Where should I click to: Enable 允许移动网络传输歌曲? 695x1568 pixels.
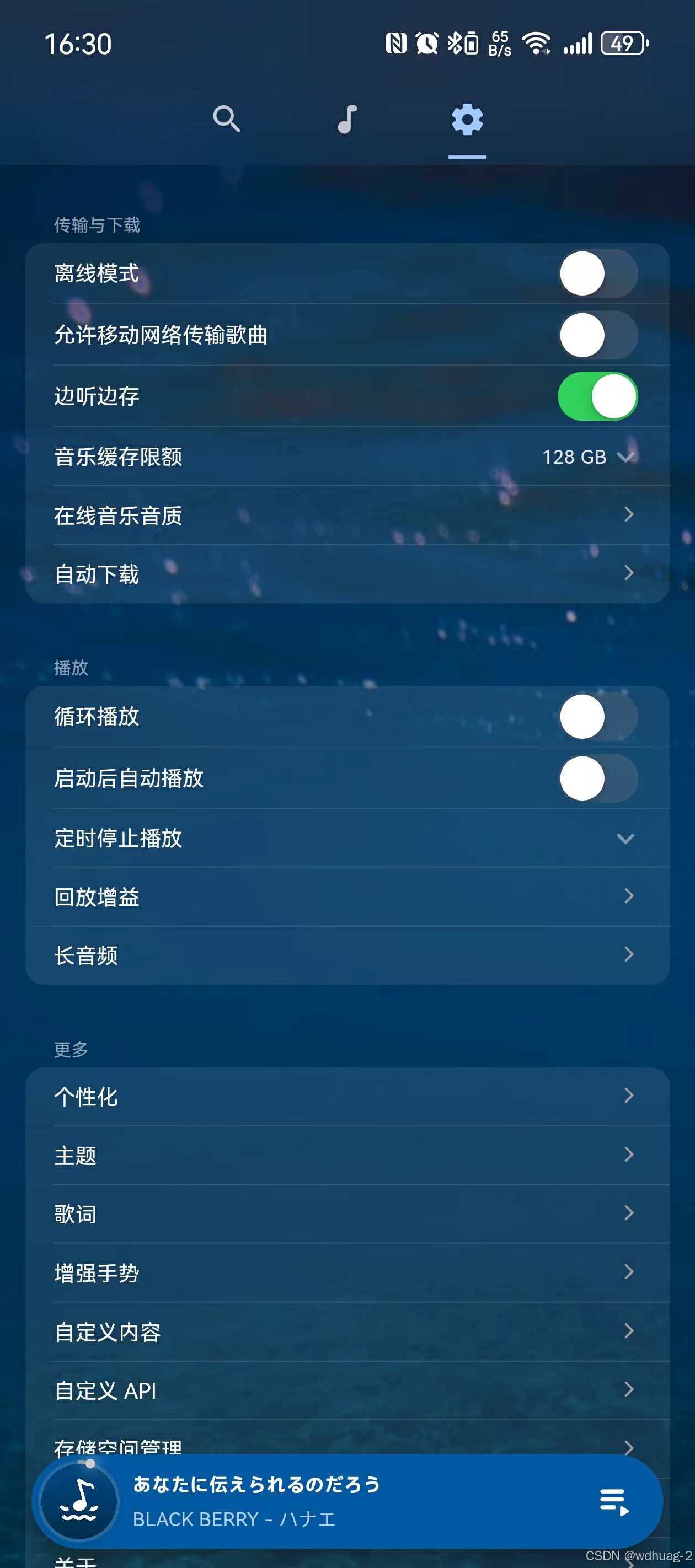point(597,335)
